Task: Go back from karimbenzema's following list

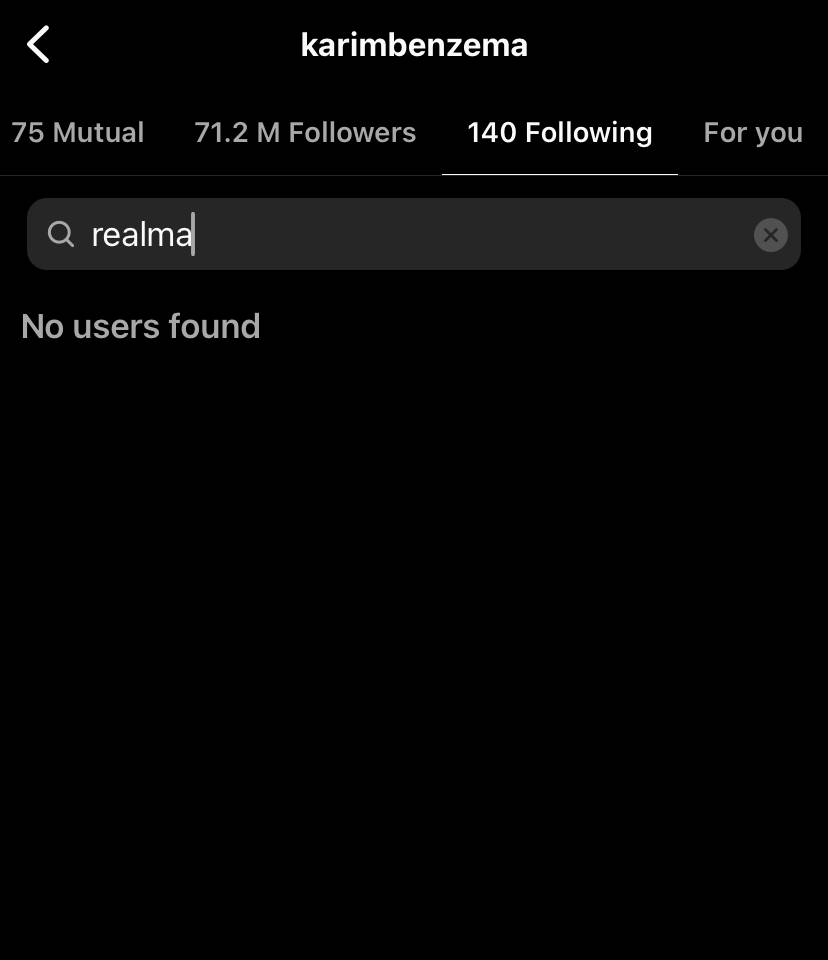Action: tap(38, 45)
